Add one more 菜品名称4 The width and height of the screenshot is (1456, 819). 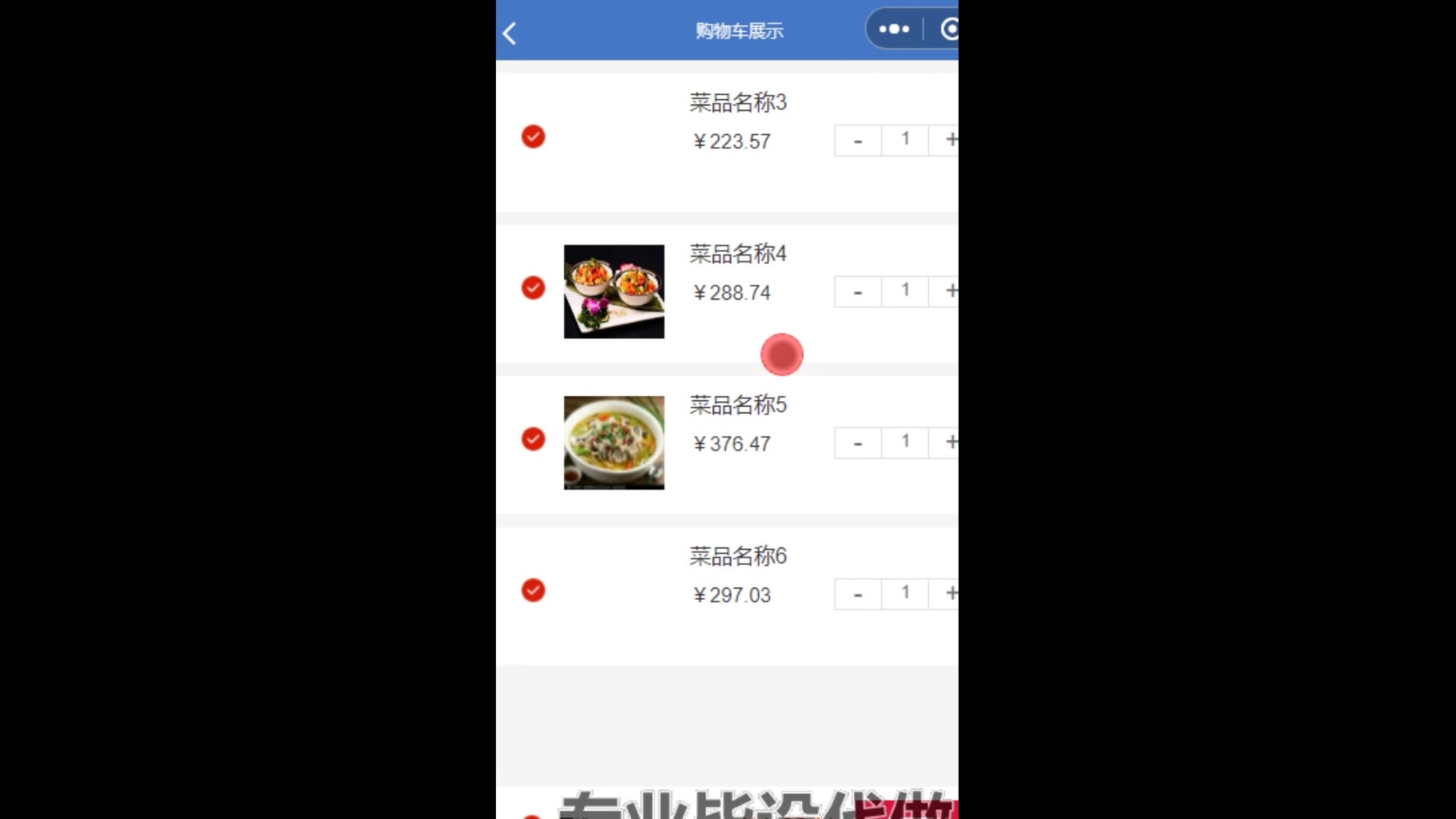(949, 291)
